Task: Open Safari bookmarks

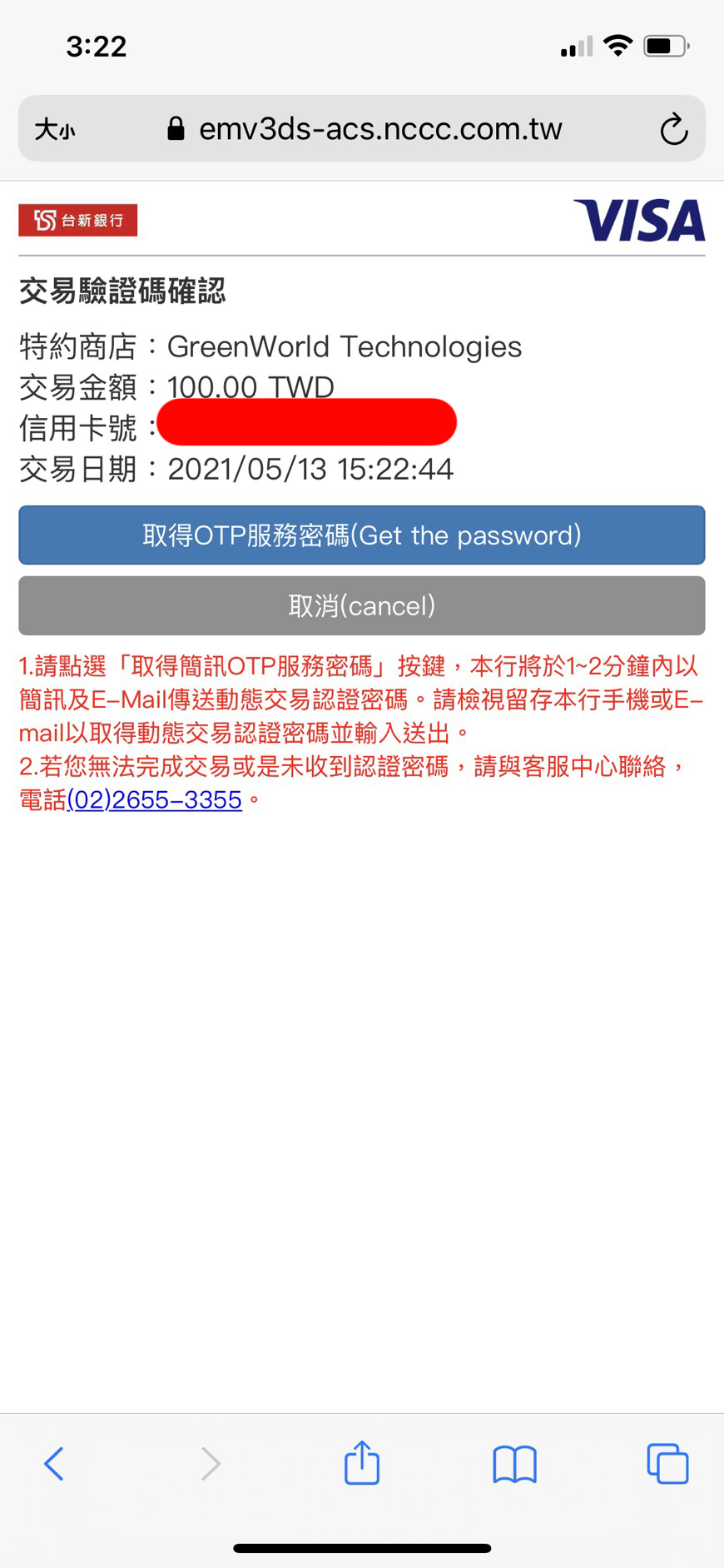Action: click(x=514, y=1464)
